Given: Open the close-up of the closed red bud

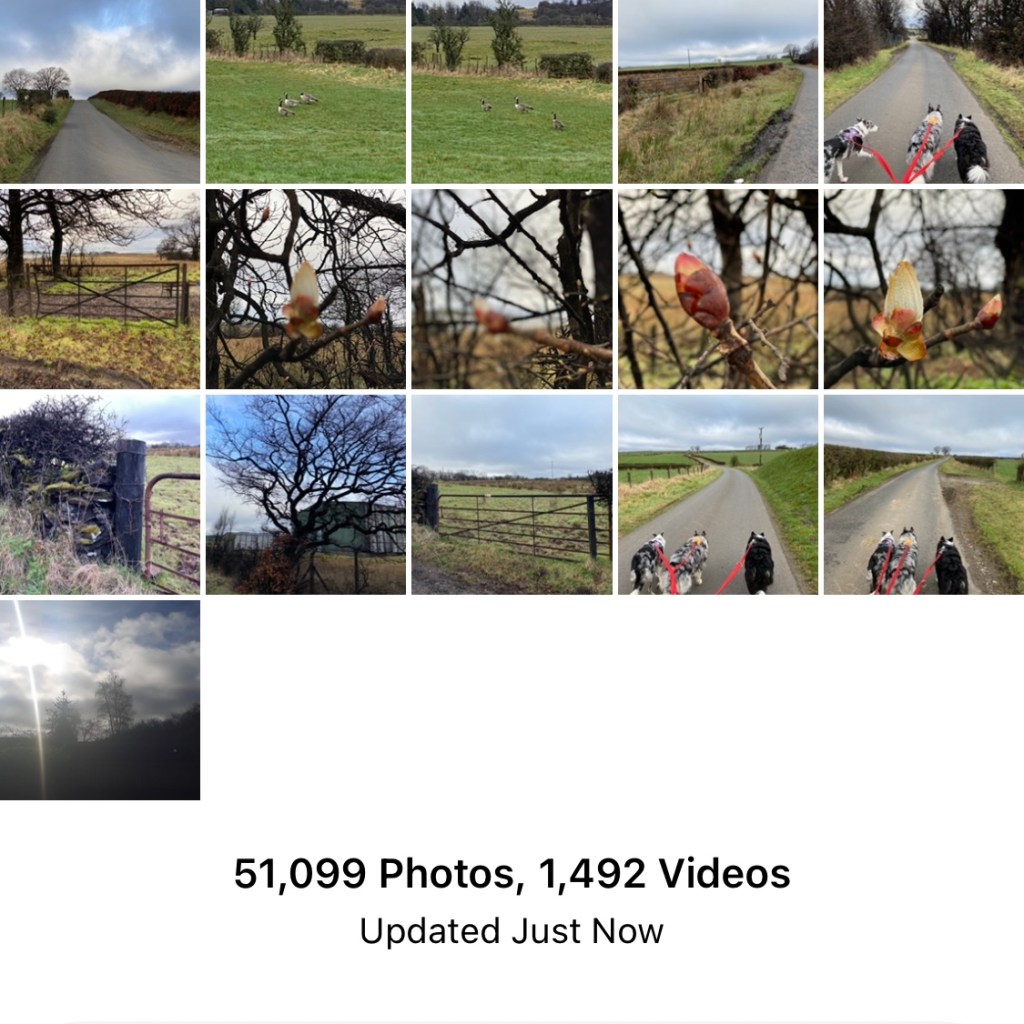Looking at the screenshot, I should click(x=718, y=289).
